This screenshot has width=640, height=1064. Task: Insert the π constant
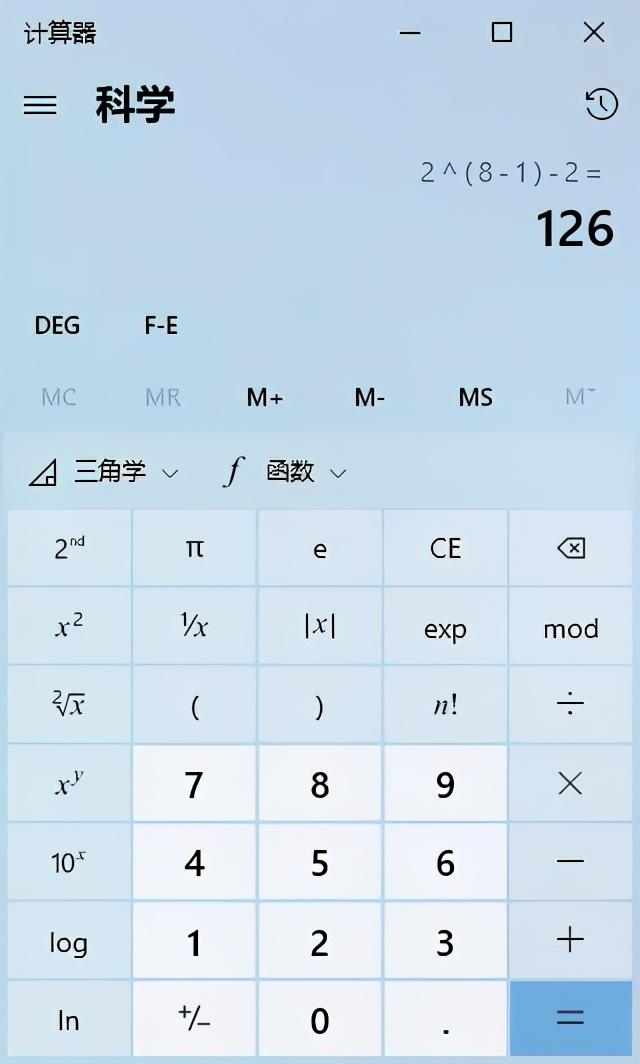tap(195, 548)
